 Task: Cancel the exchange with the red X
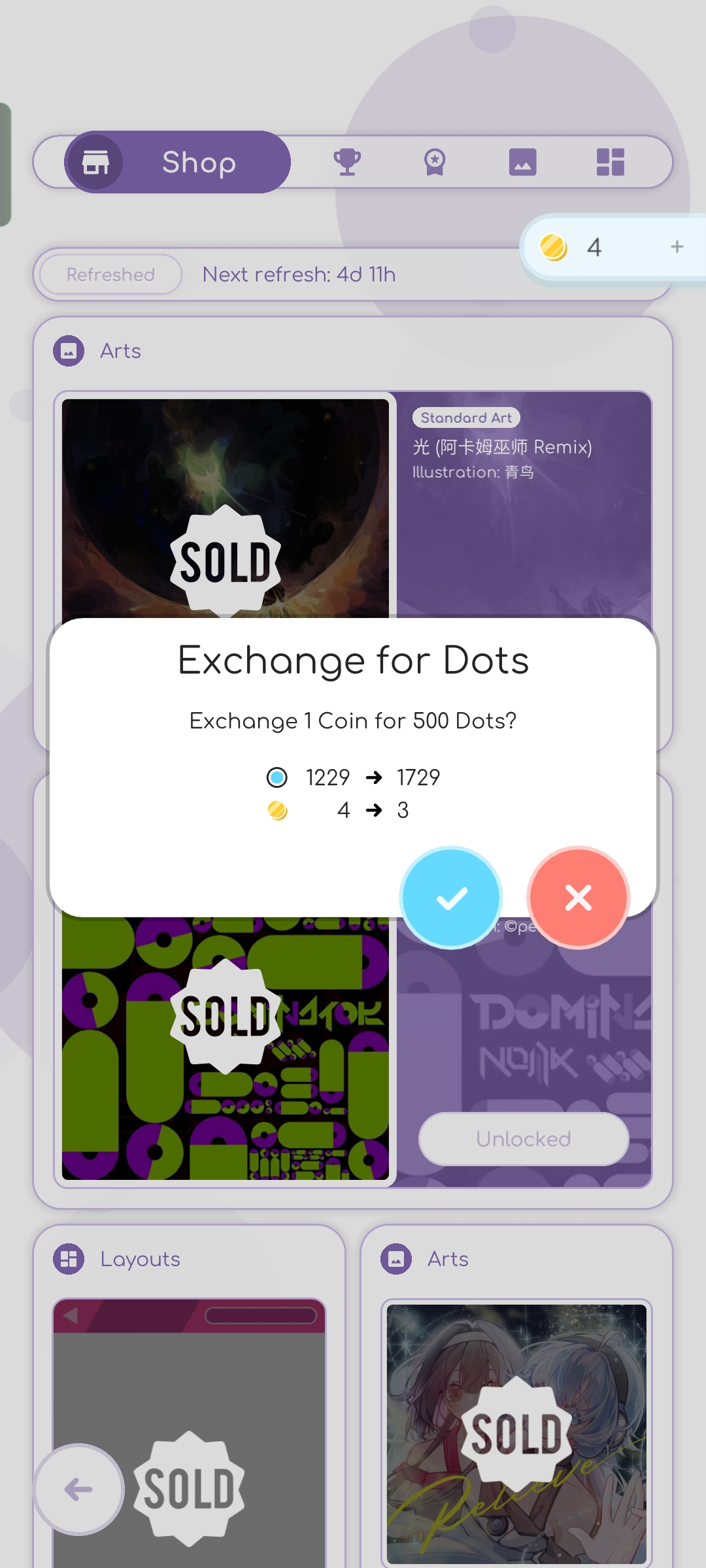(579, 898)
